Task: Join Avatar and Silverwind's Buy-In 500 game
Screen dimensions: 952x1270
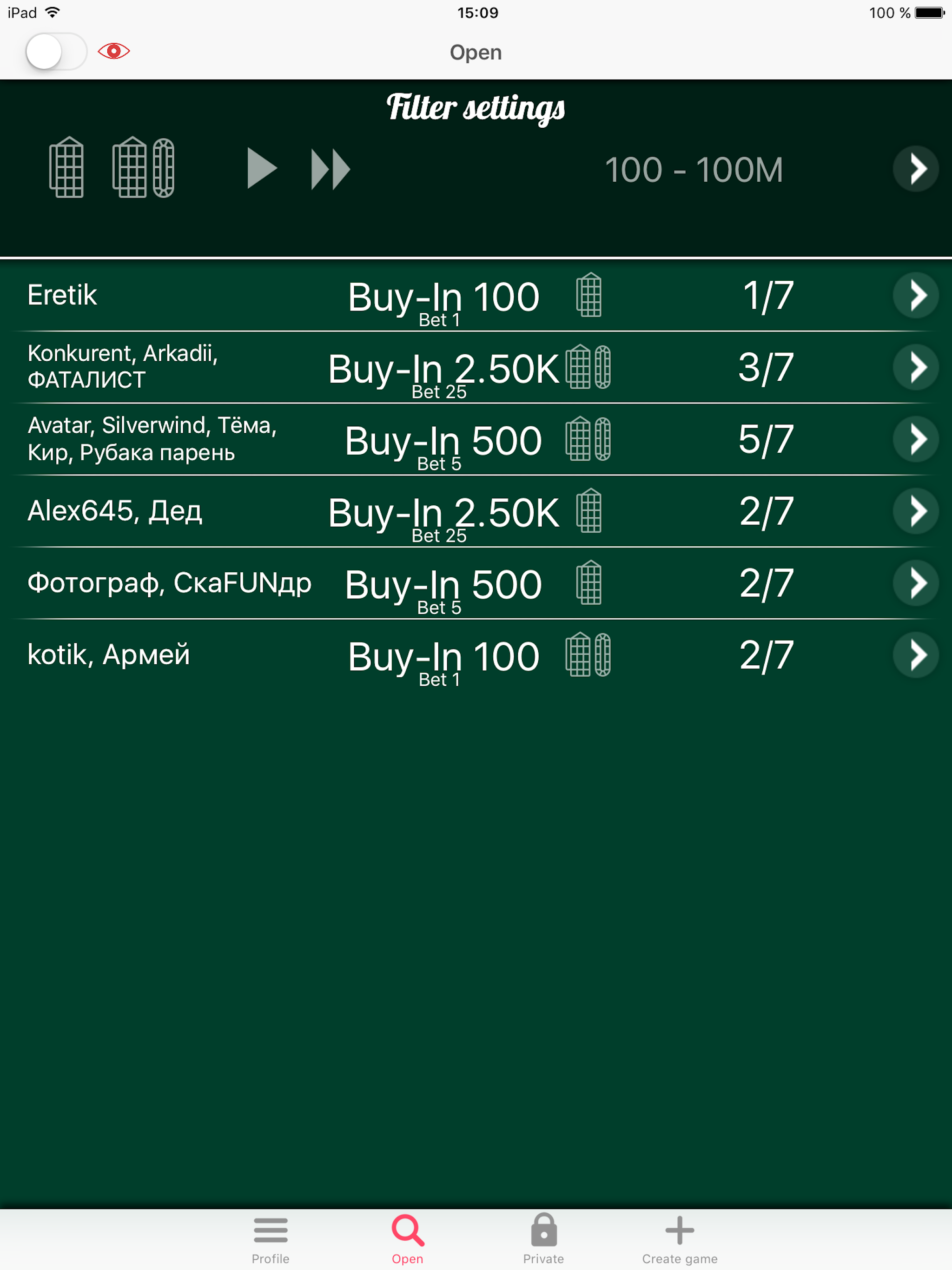Action: pyautogui.click(x=915, y=439)
